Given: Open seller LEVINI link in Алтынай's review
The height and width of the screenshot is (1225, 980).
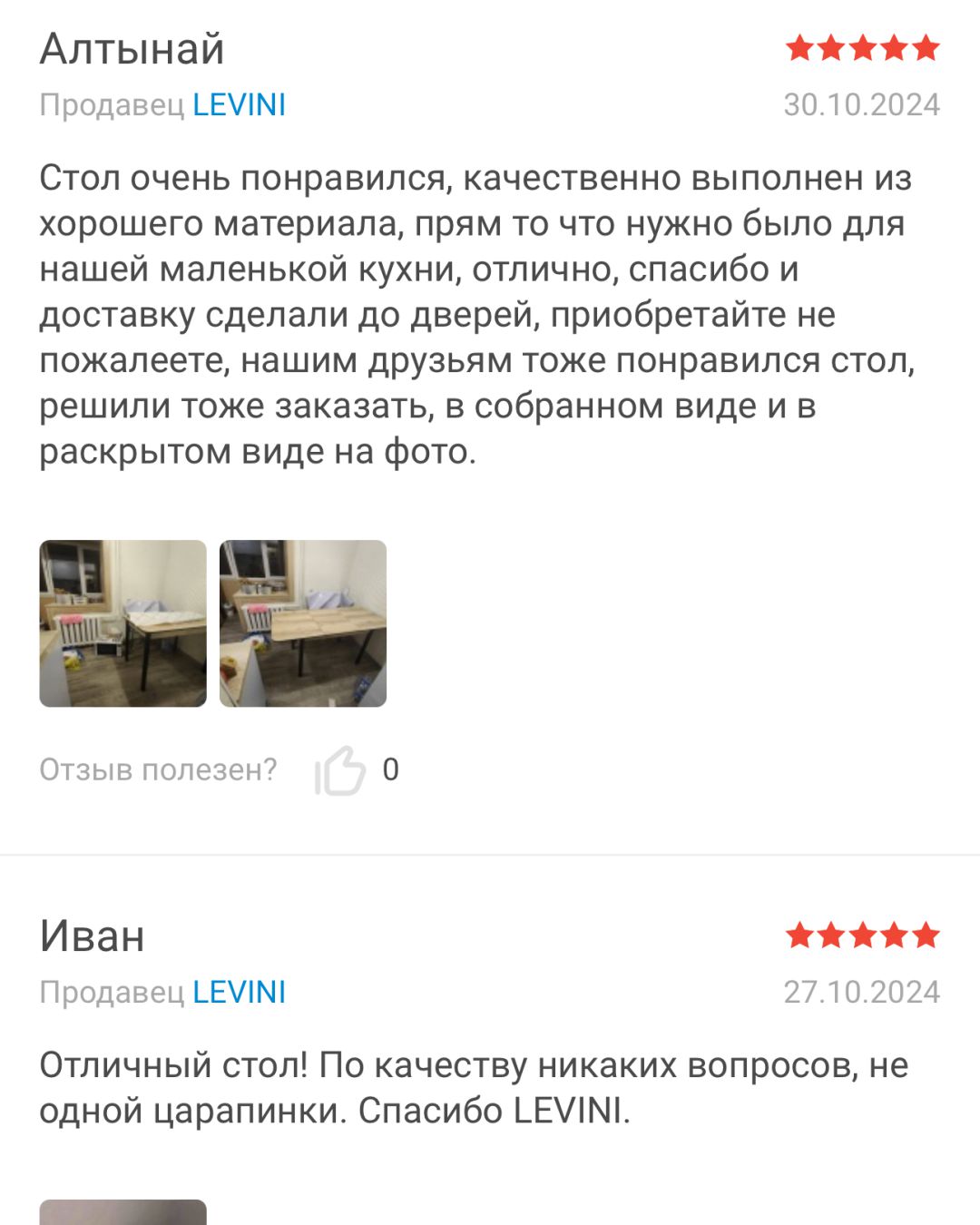Looking at the screenshot, I should click(x=239, y=105).
